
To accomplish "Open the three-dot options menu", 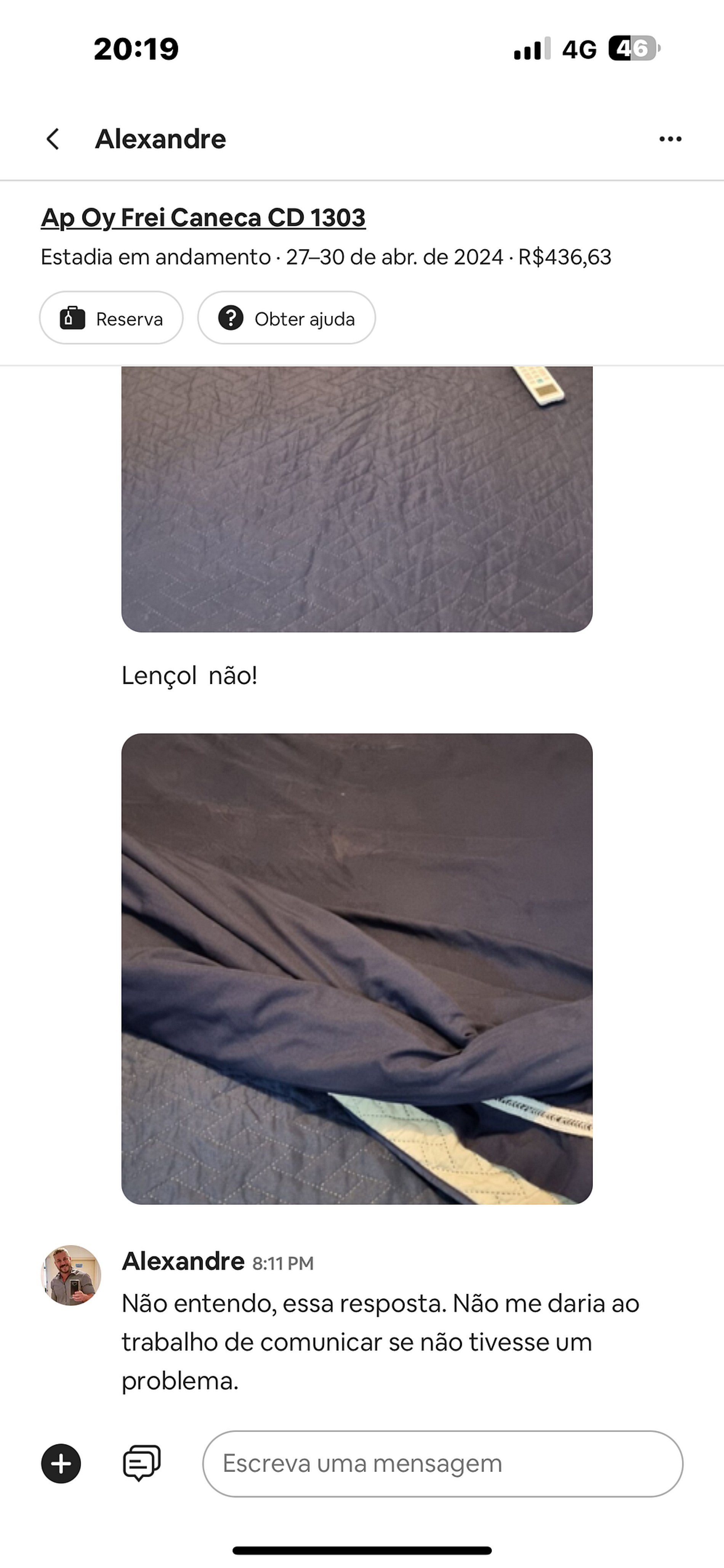I will click(670, 139).
